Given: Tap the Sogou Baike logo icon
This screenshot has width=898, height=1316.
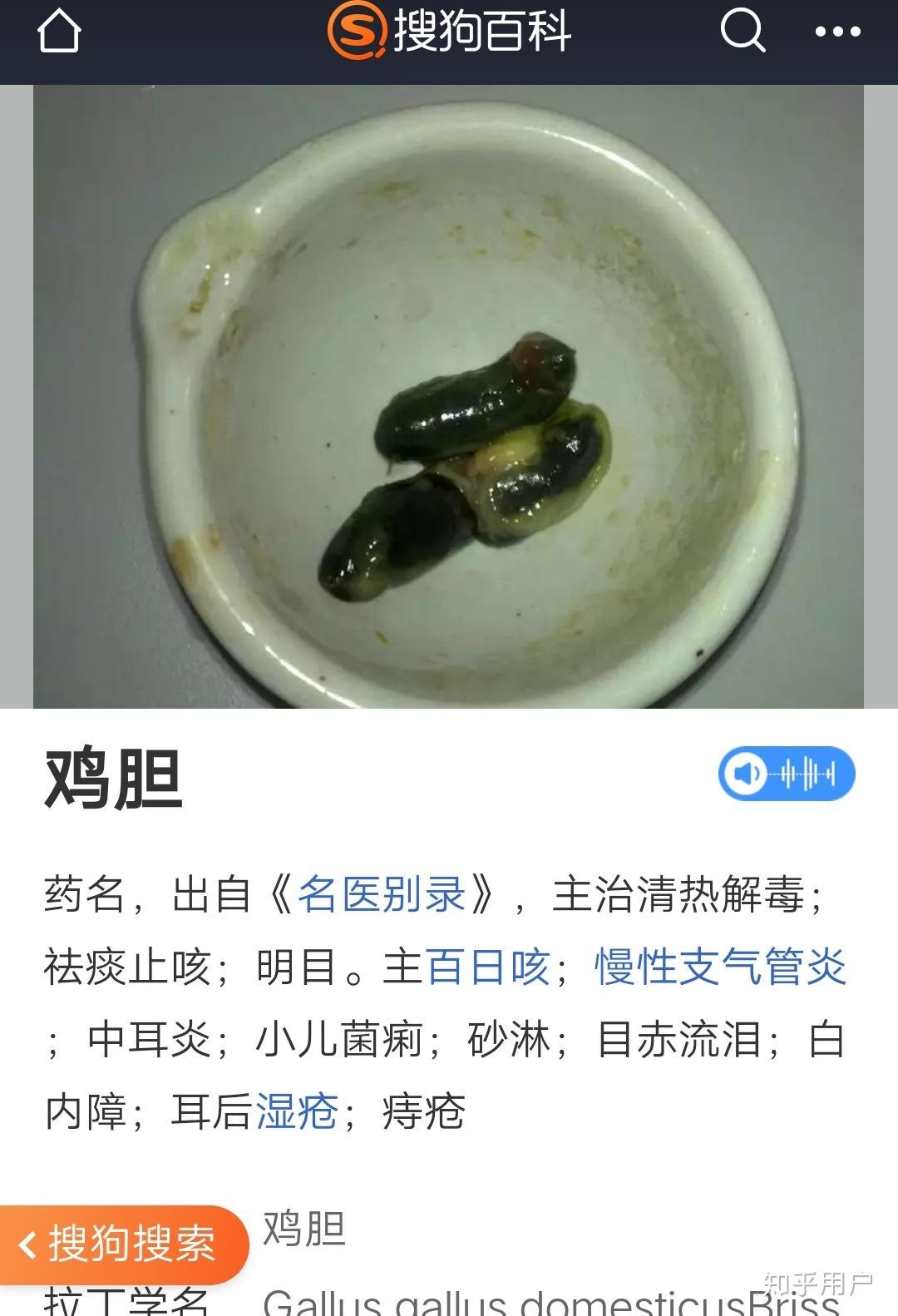Looking at the screenshot, I should (358, 33).
